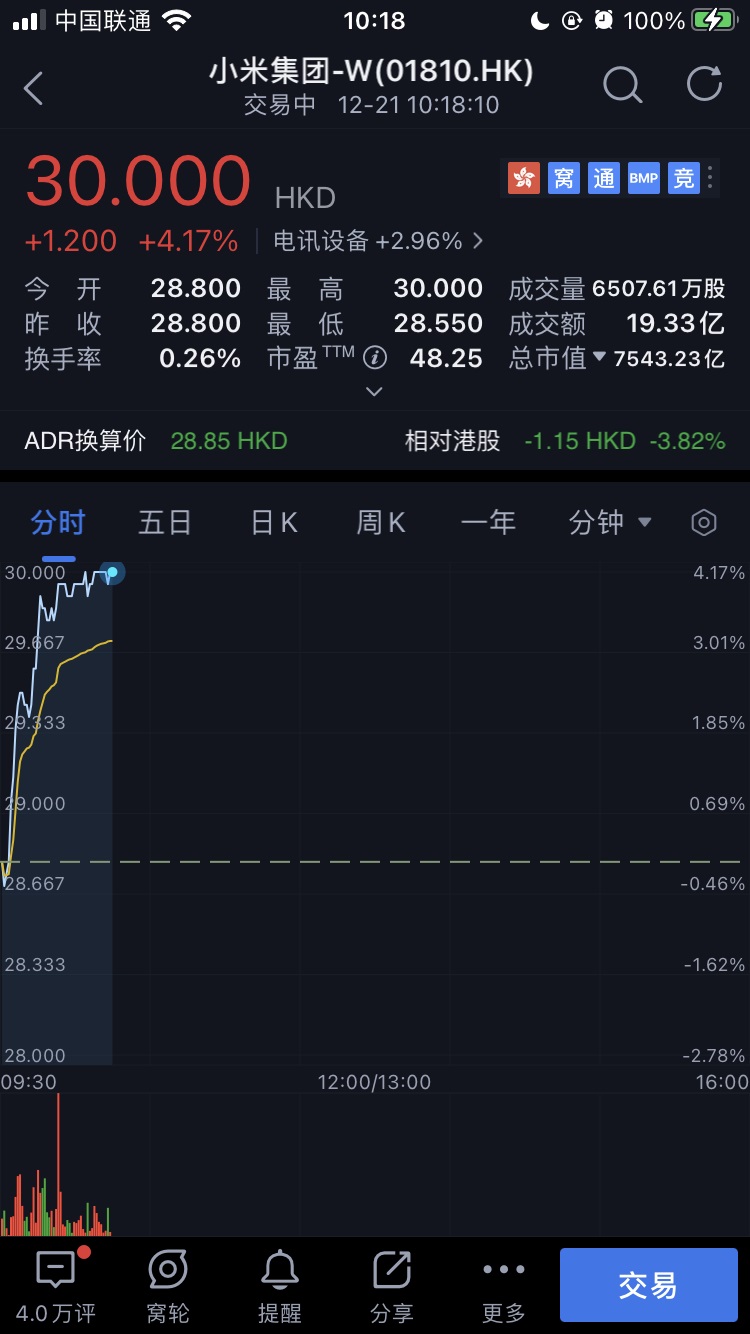Go back using the top-left arrow

coord(34,88)
